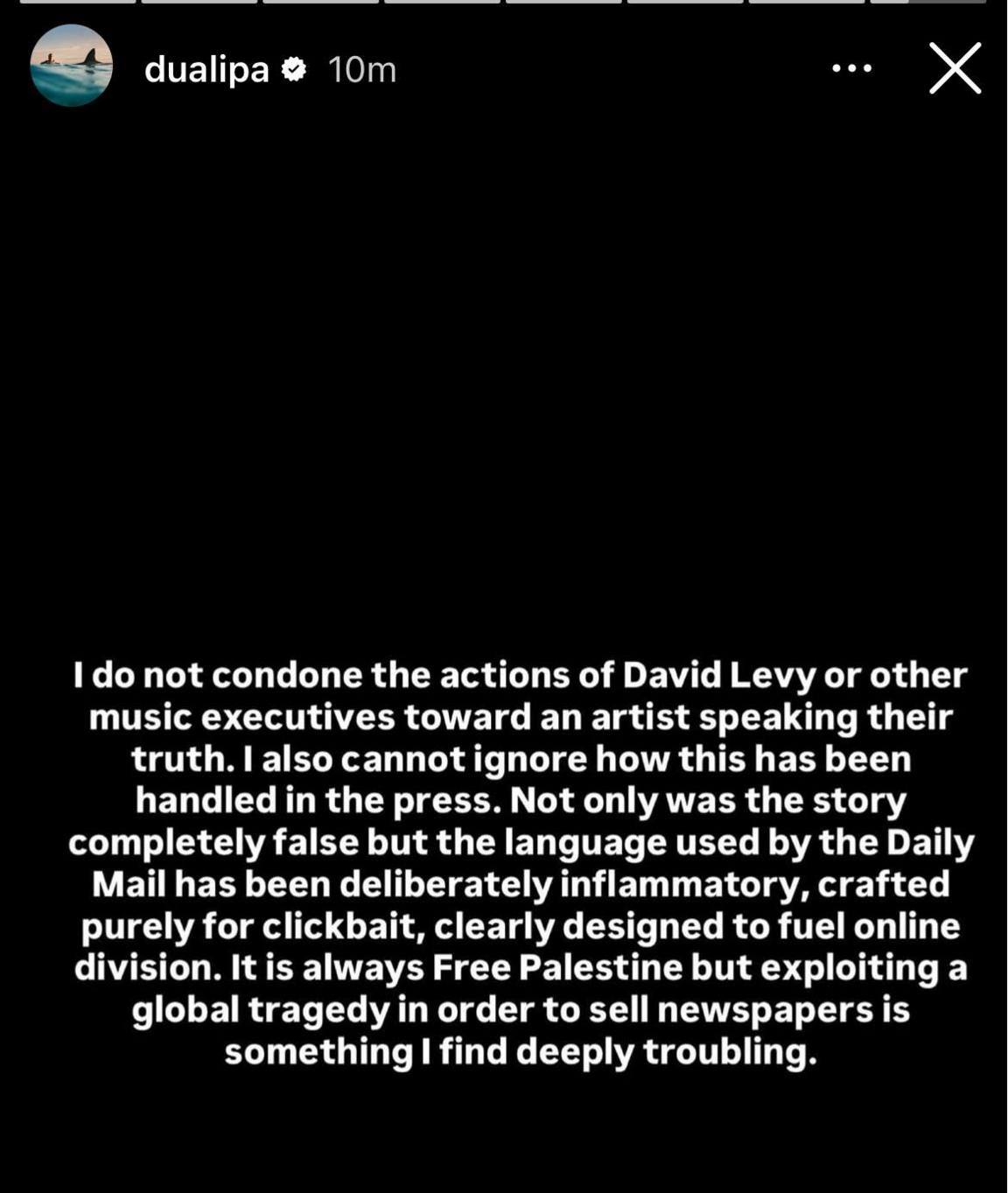Open dualipa's profile picture

pos(72,66)
